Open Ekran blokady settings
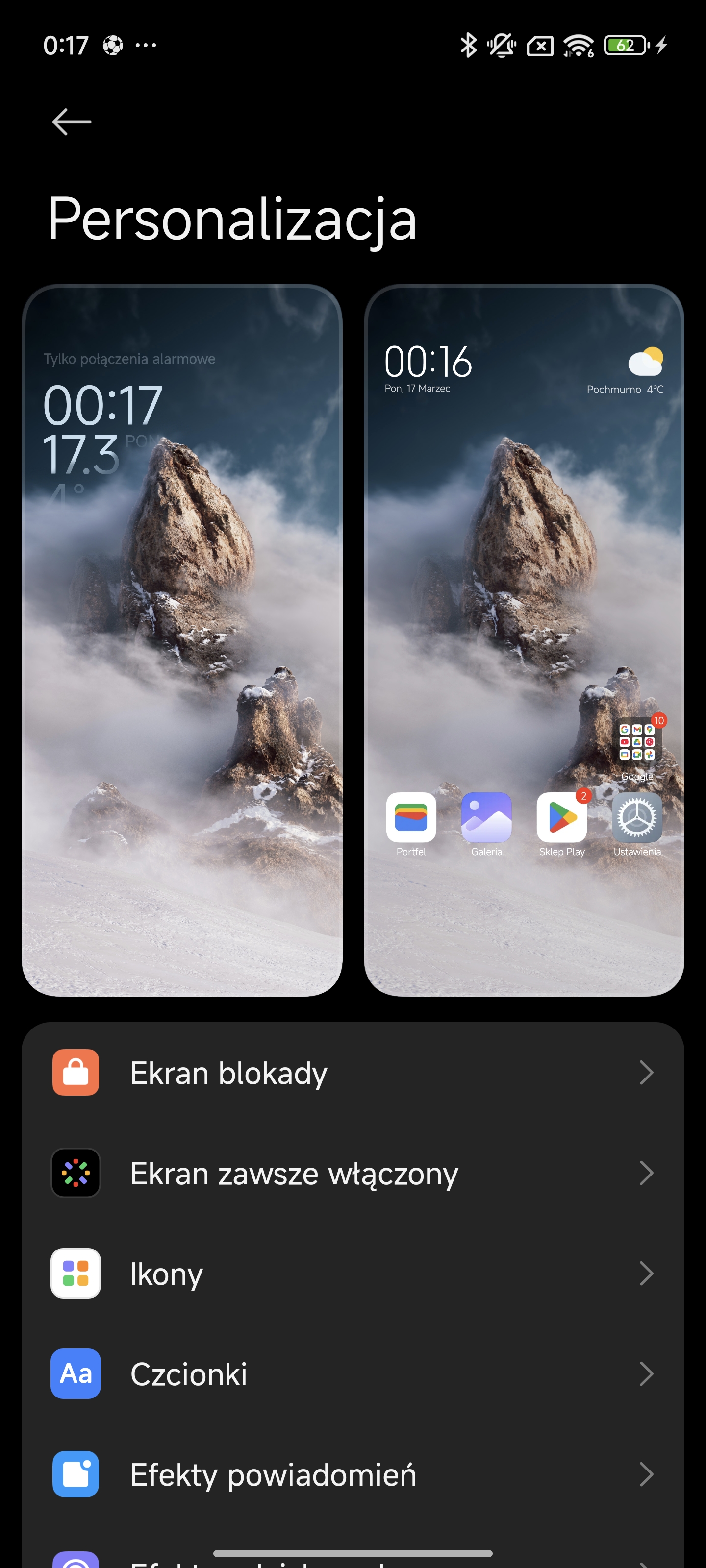706x1568 pixels. [353, 1073]
